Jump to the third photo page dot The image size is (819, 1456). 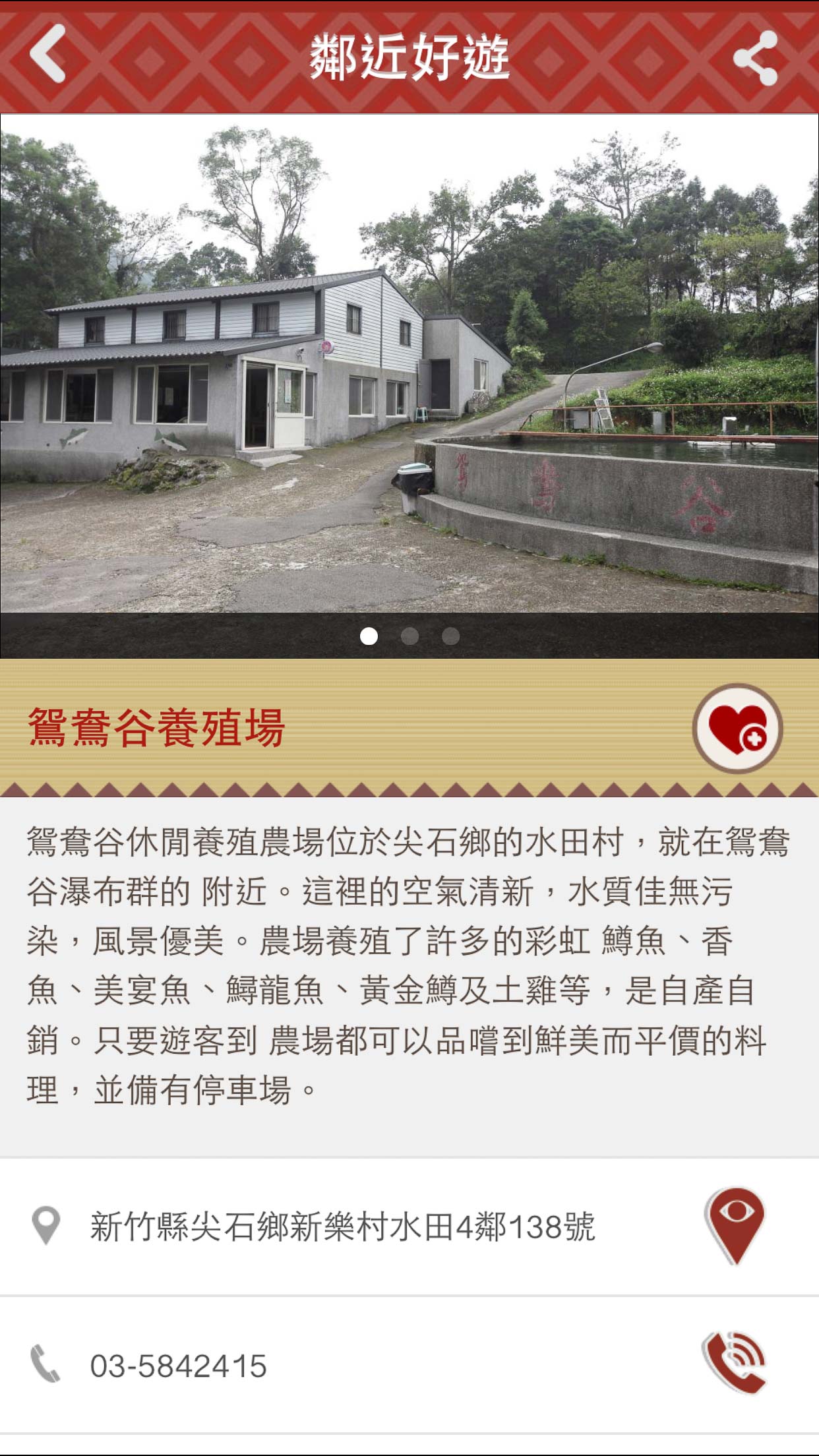pos(450,636)
